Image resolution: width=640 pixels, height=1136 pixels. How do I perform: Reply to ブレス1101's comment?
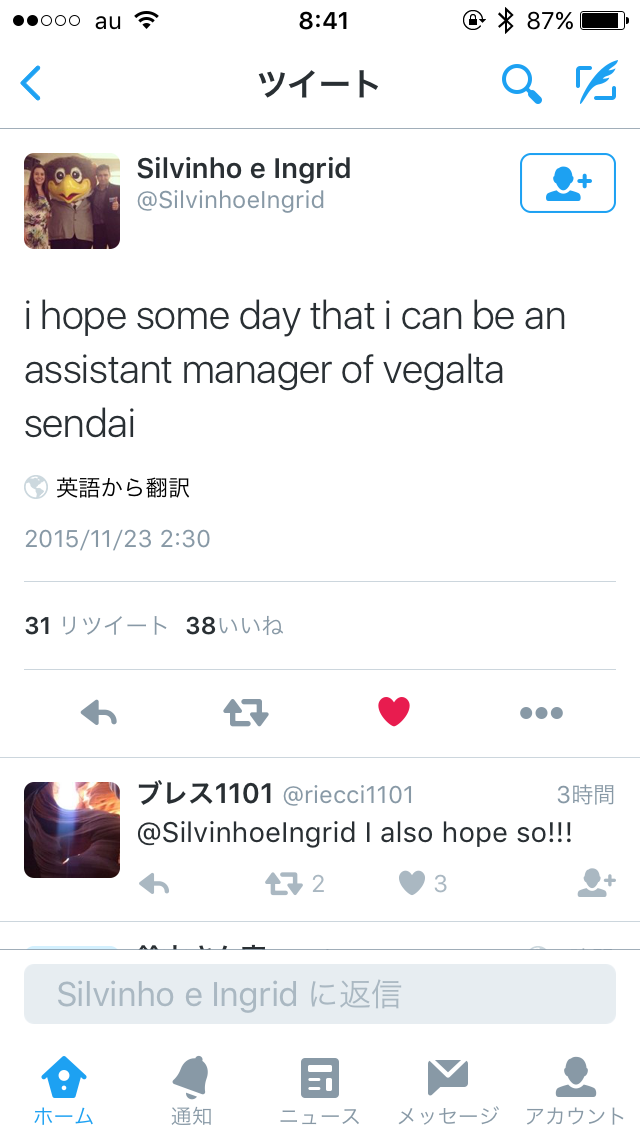click(x=154, y=883)
